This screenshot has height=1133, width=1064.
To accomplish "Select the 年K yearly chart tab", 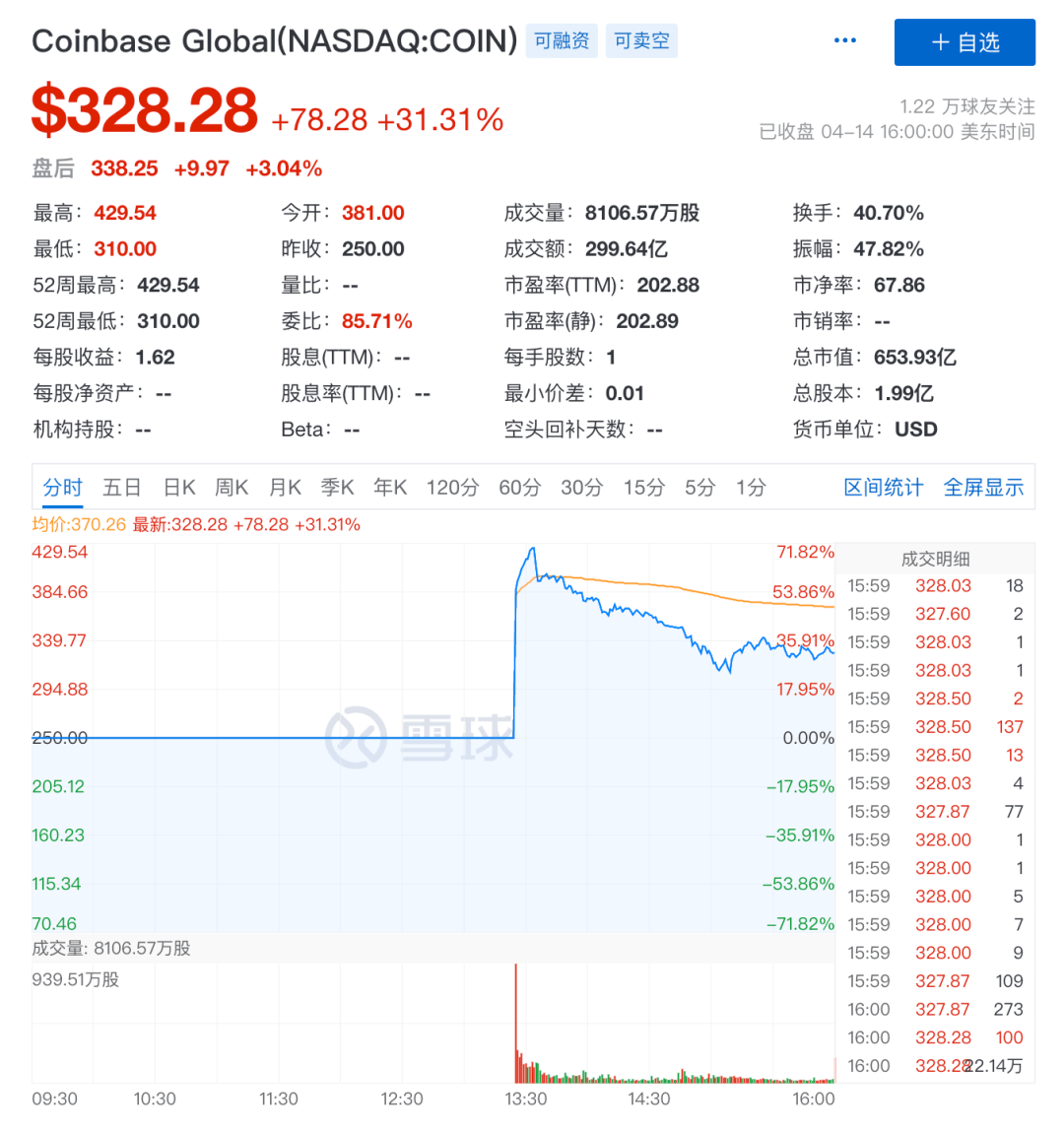I will pyautogui.click(x=389, y=487).
